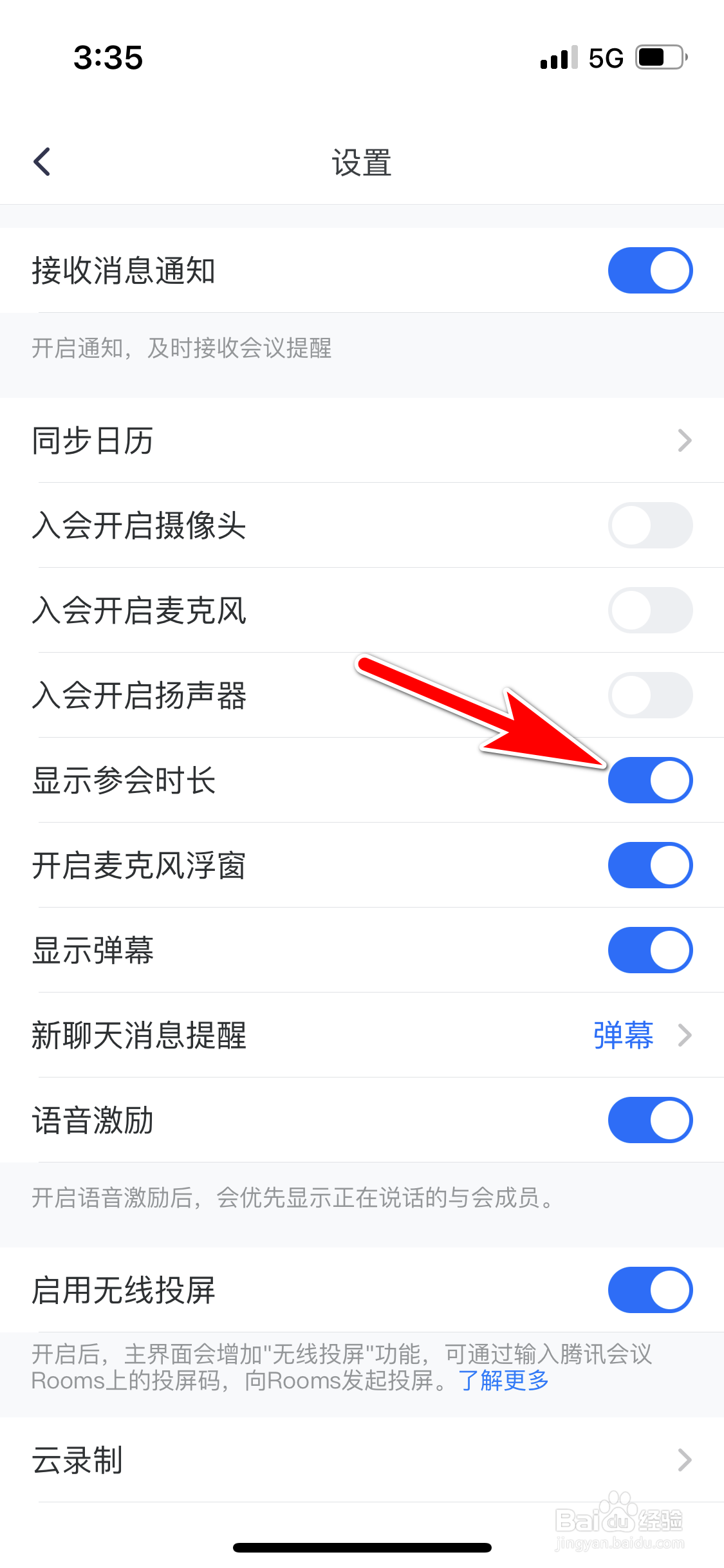Screen dimensions: 724x1568
Task: Enable the 入会开启扬声器 toggle
Action: (x=650, y=696)
